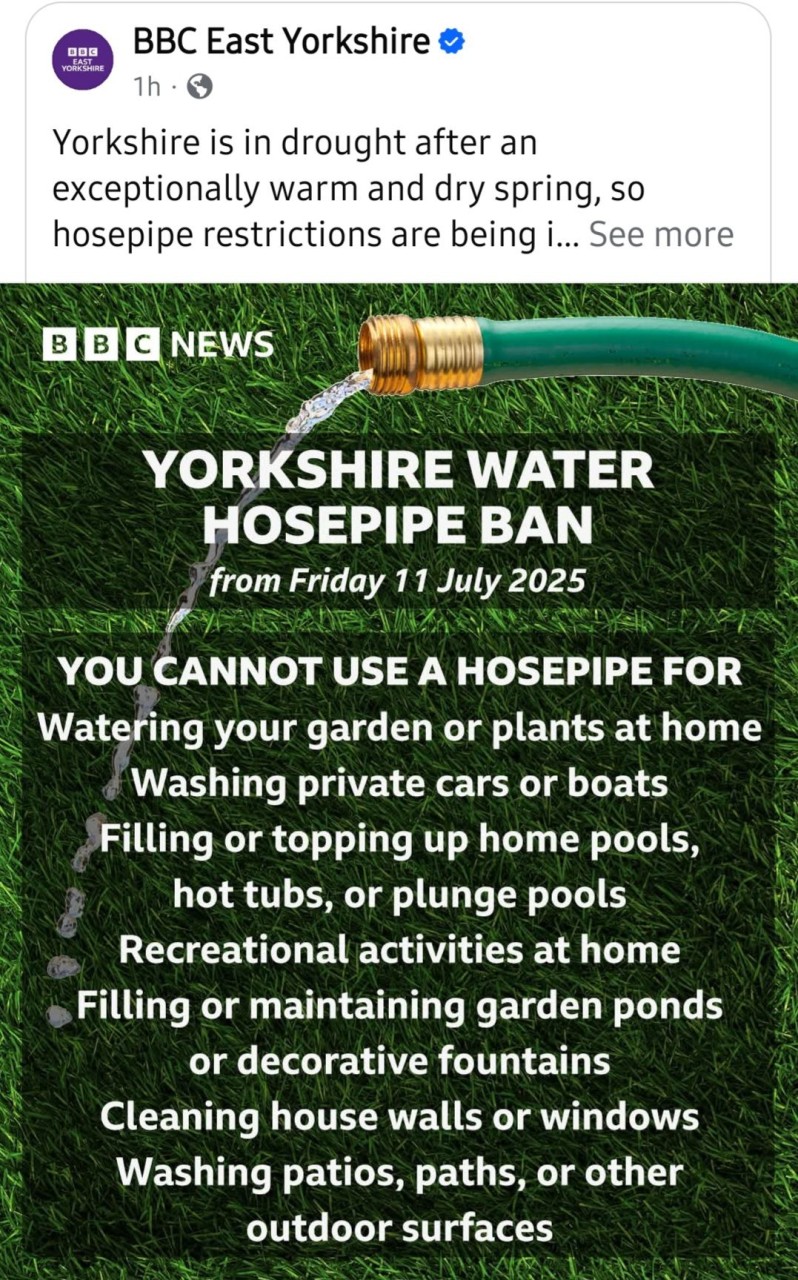Click the page name BBC East Yorkshire
This screenshot has width=798, height=1280.
(280, 42)
